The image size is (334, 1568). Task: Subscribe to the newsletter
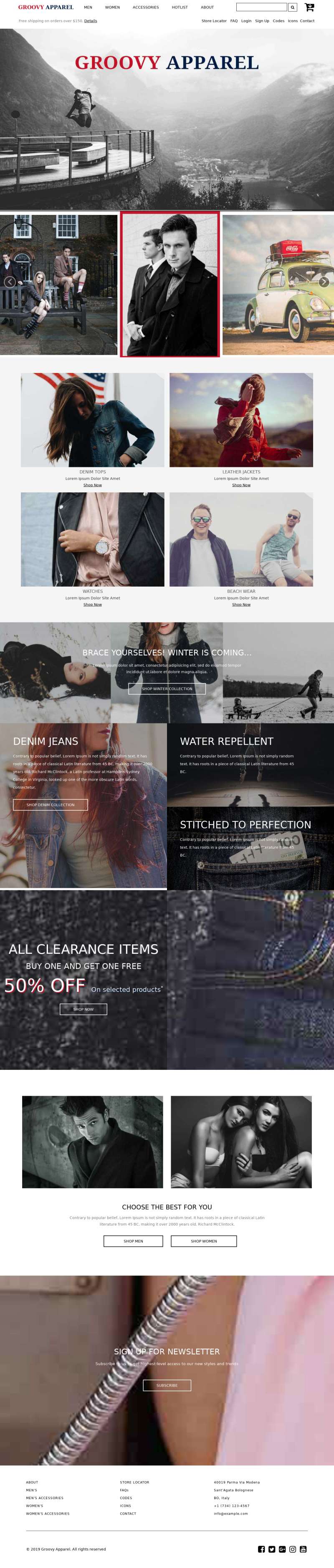coord(167,1385)
